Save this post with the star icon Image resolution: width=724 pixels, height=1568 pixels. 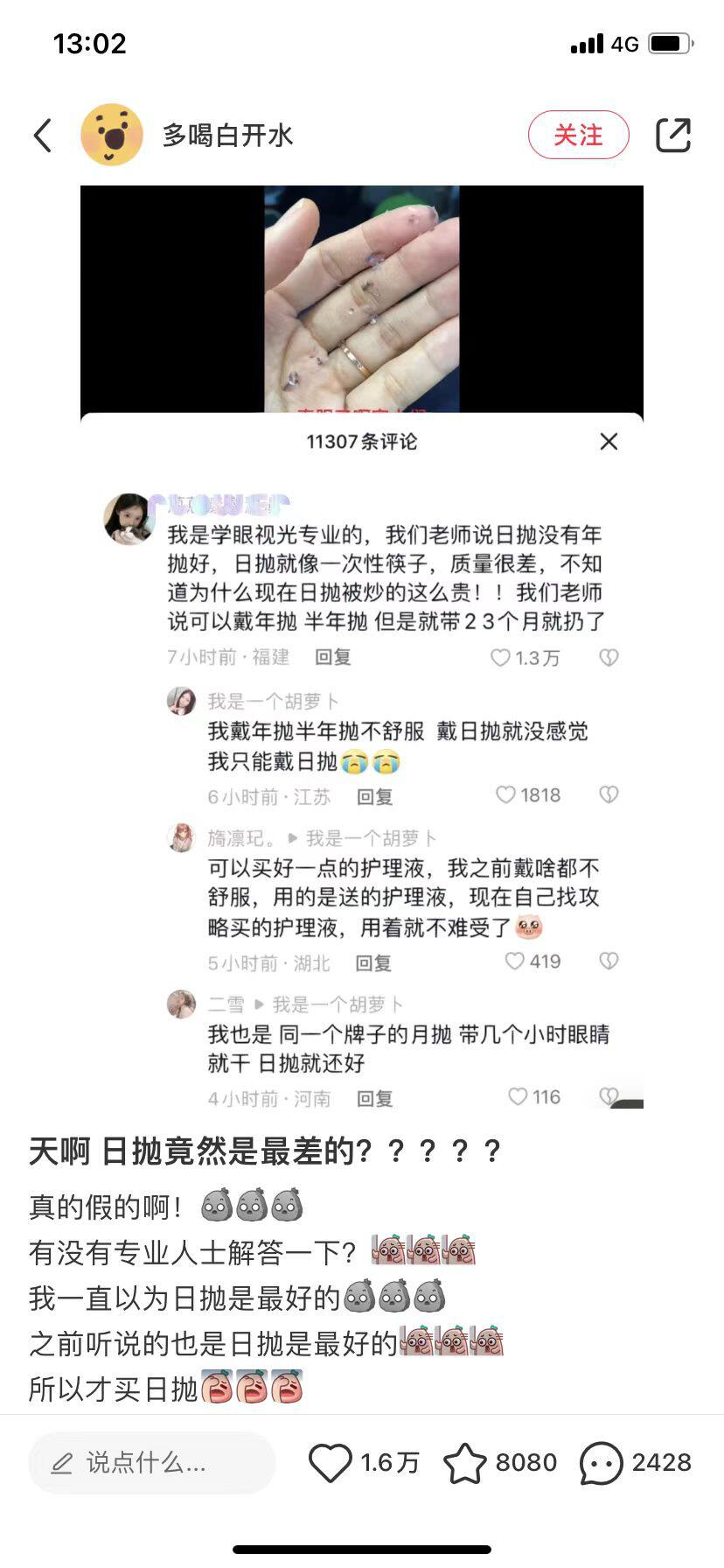pos(465,1463)
